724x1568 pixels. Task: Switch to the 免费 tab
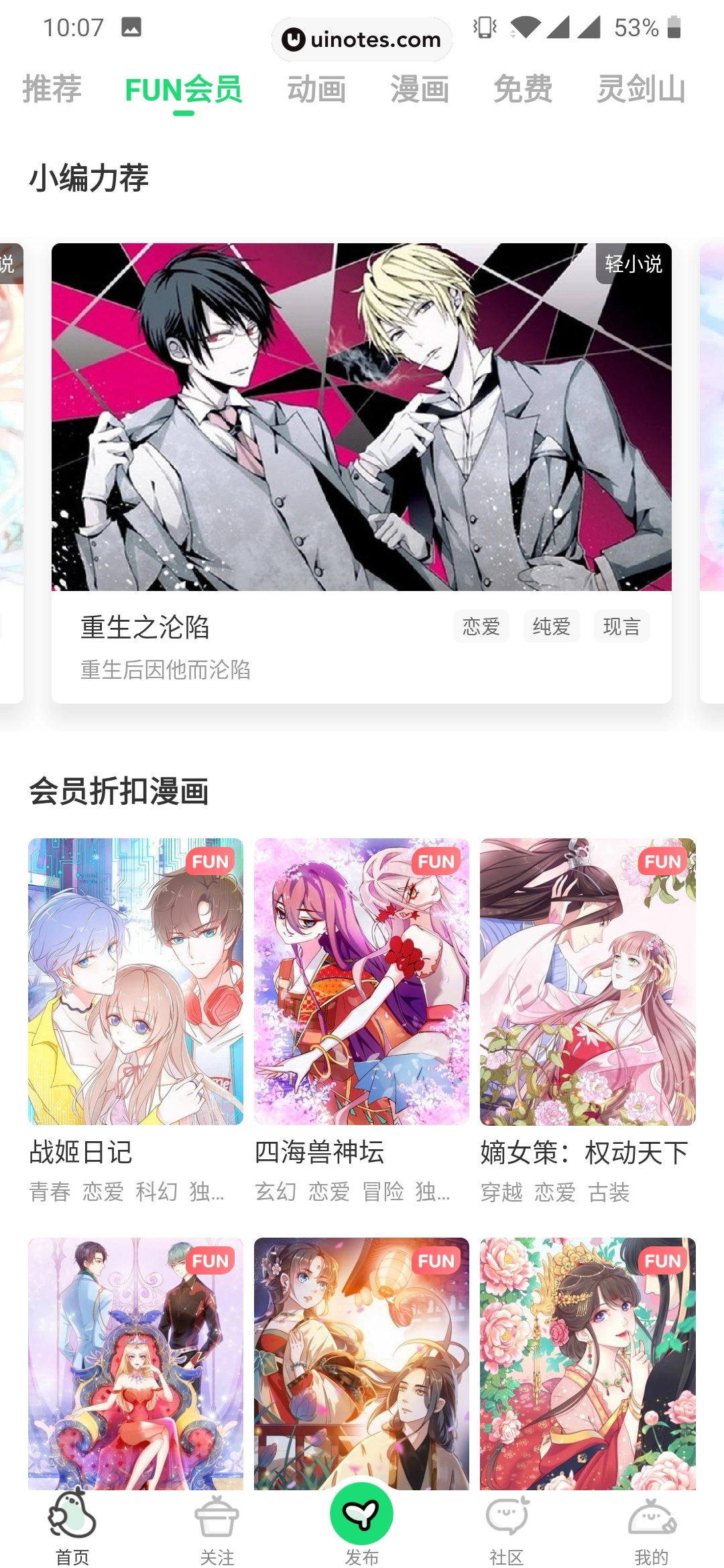tap(523, 89)
